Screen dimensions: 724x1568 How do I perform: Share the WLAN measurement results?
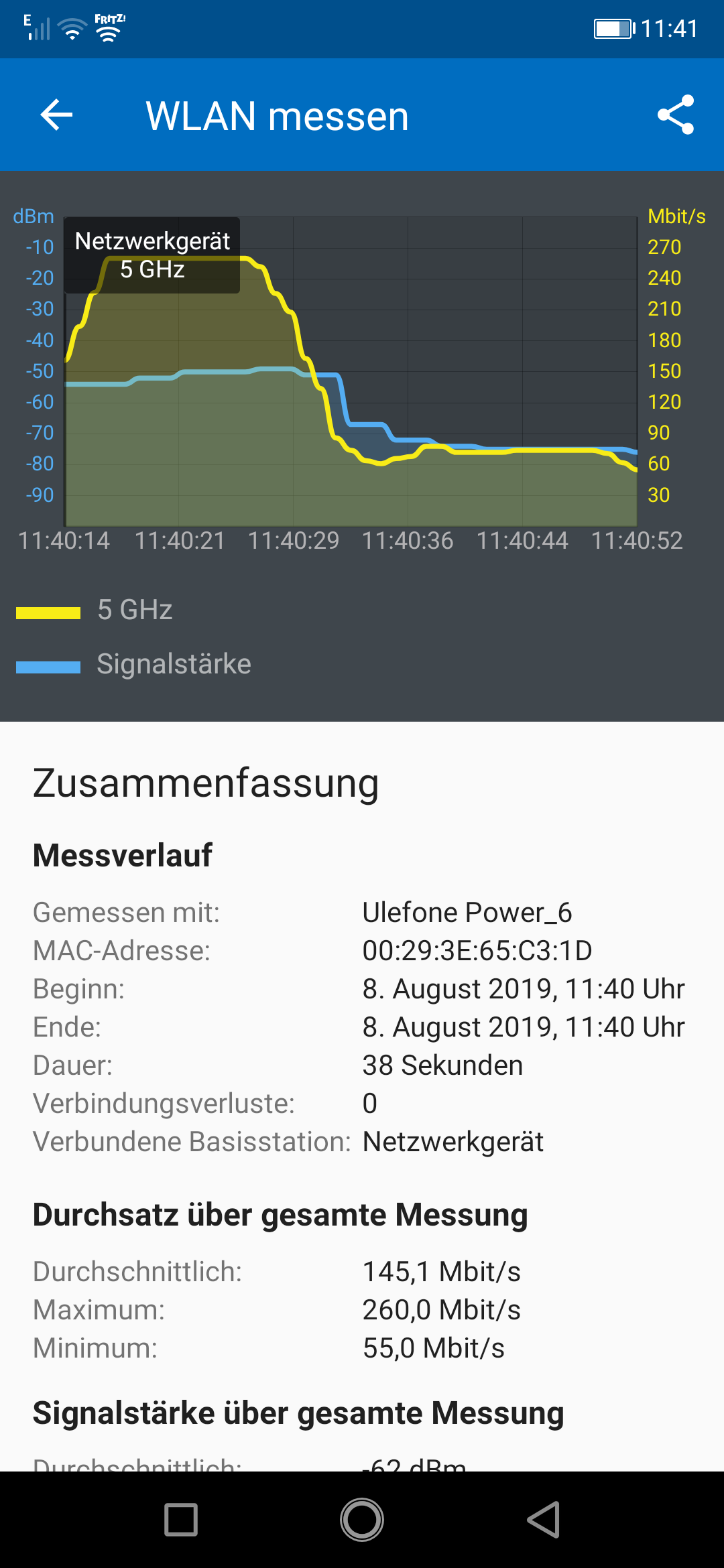[x=675, y=115]
